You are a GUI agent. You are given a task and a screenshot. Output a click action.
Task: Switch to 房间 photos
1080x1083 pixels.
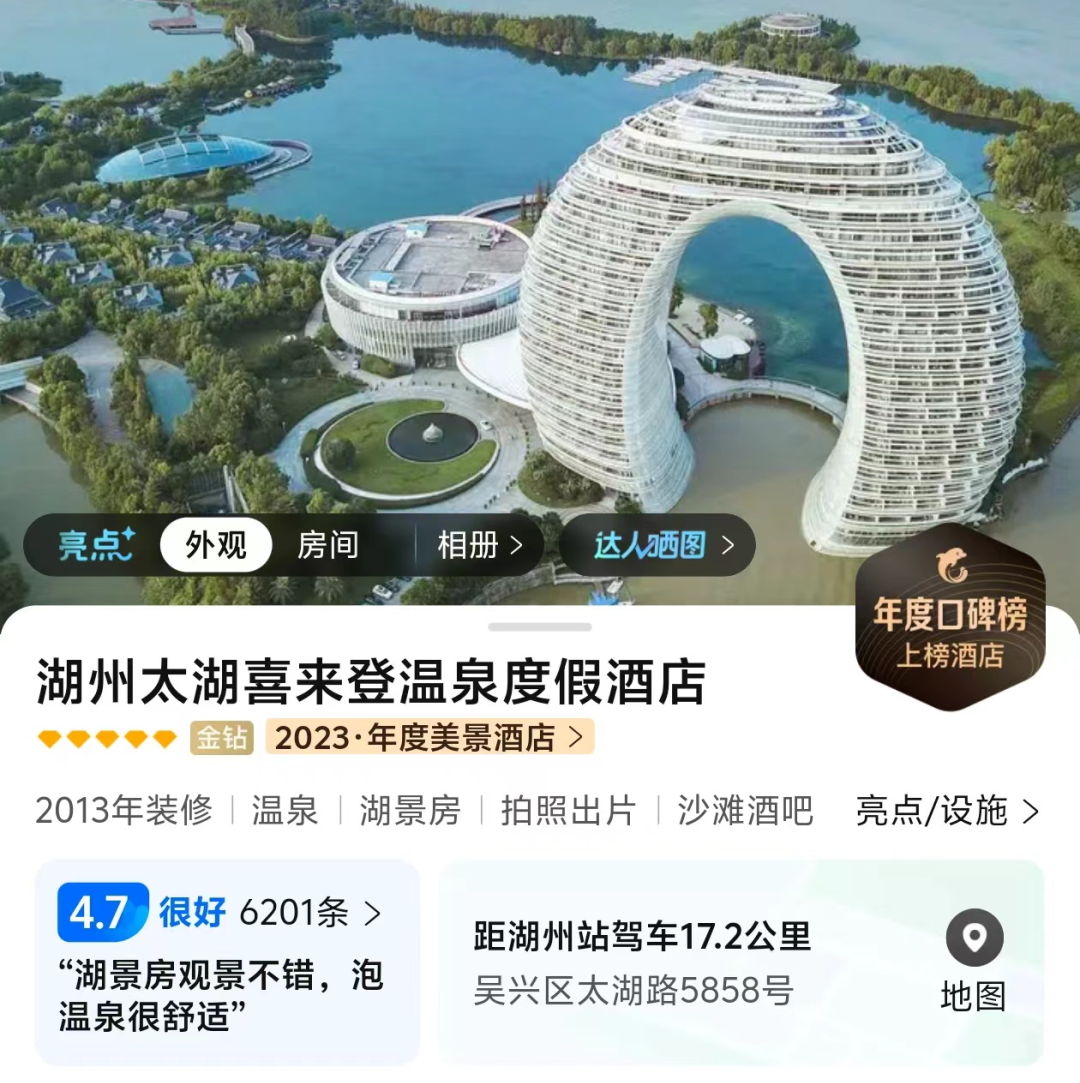[328, 546]
